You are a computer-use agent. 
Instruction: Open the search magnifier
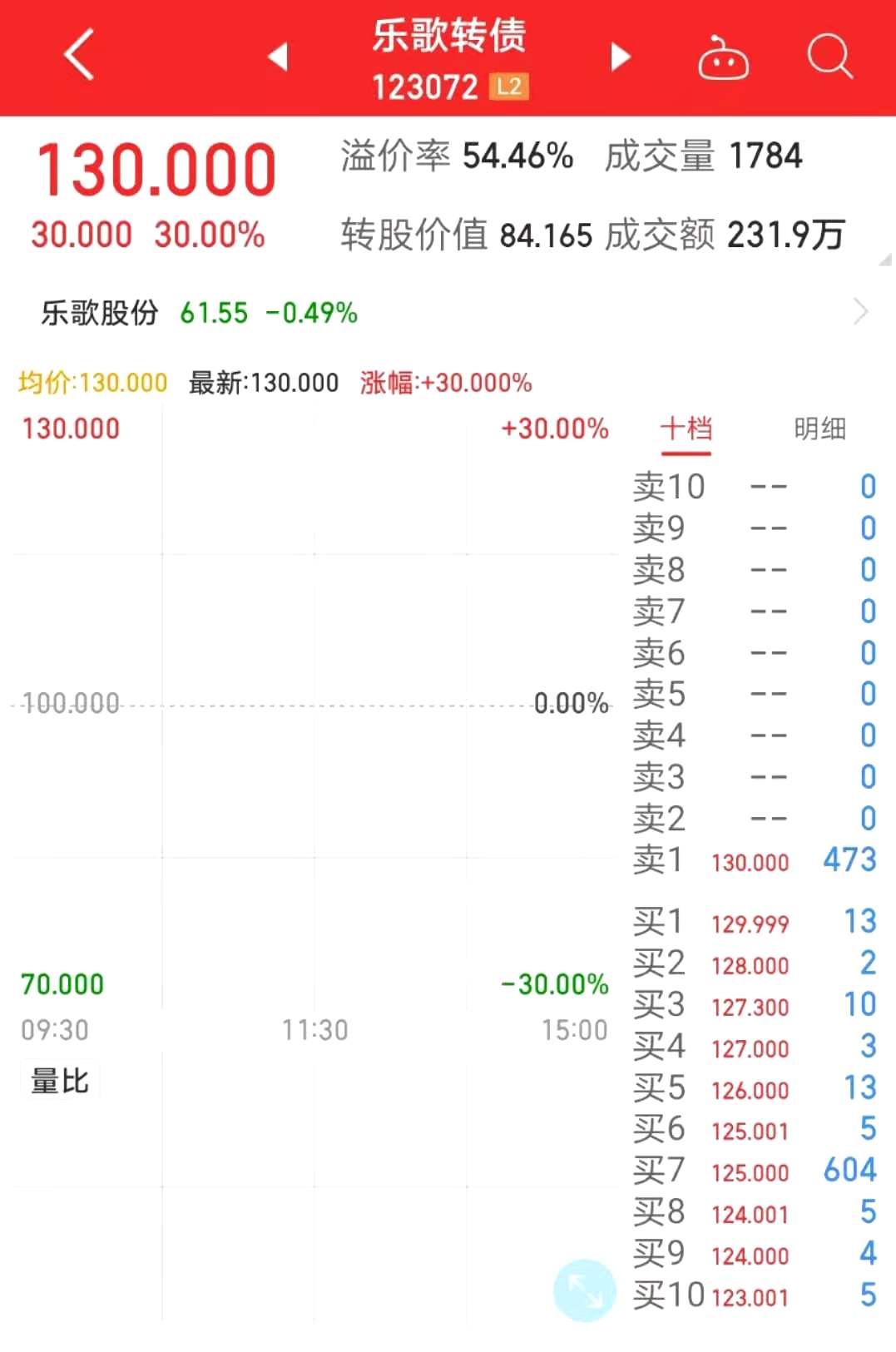[x=829, y=57]
